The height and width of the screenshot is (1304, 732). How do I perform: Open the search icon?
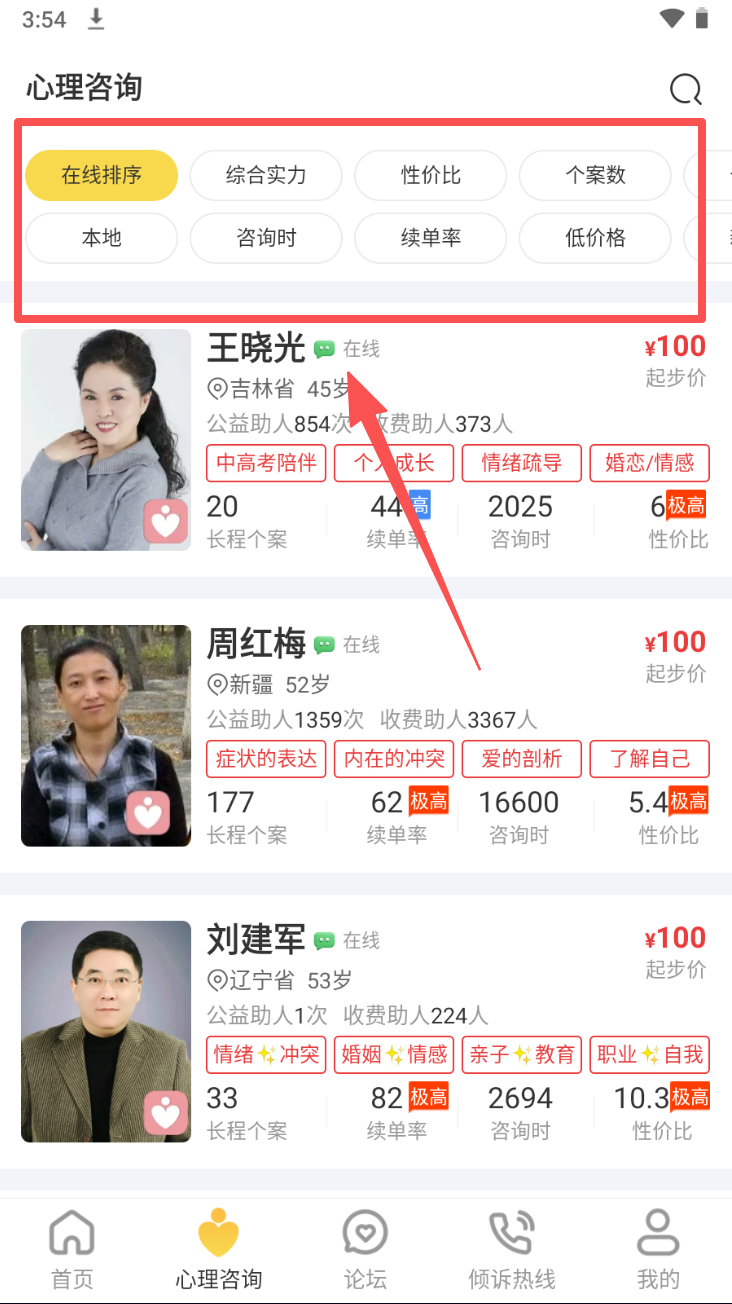pos(686,89)
